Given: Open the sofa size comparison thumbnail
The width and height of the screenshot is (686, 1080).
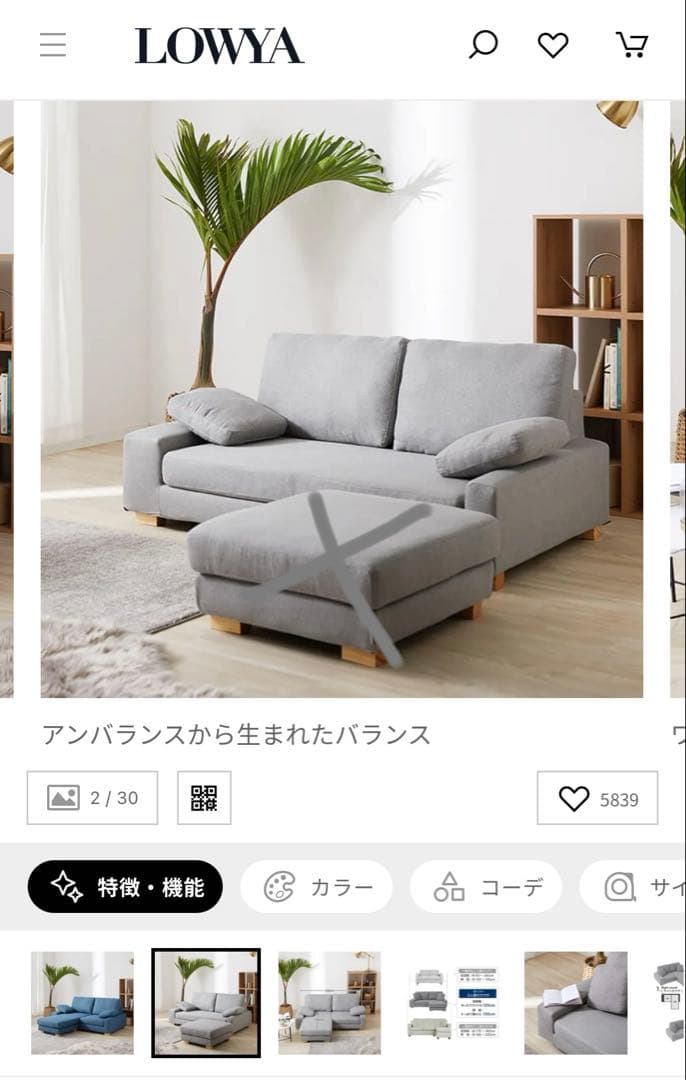Looking at the screenshot, I should 453,1002.
